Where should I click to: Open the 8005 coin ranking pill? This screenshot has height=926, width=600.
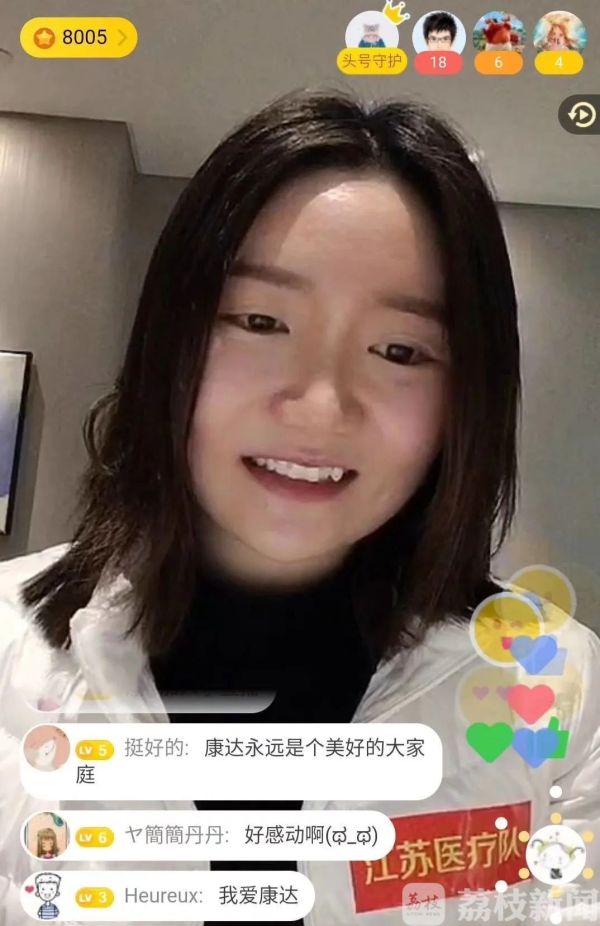point(78,38)
